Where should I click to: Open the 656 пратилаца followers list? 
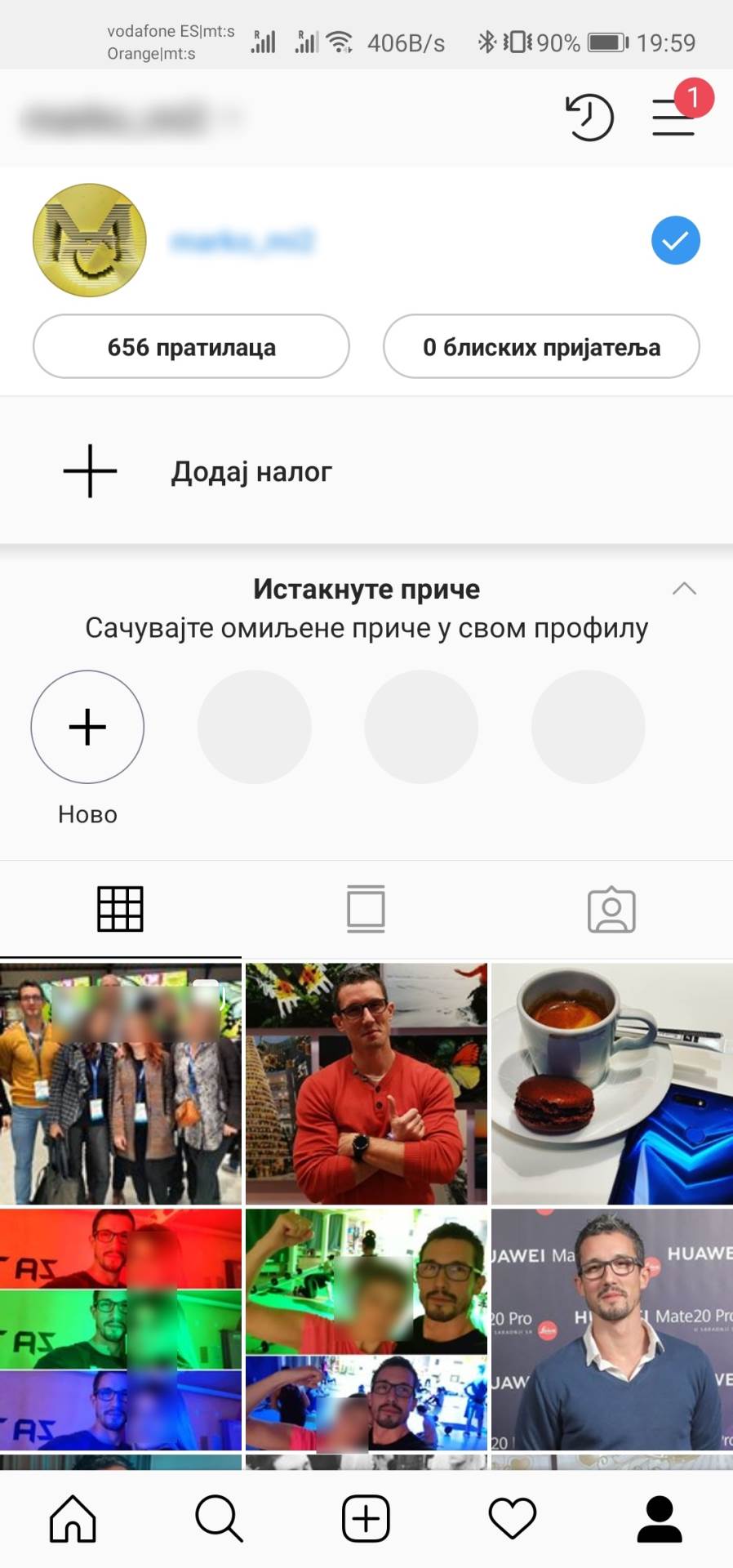[x=191, y=347]
